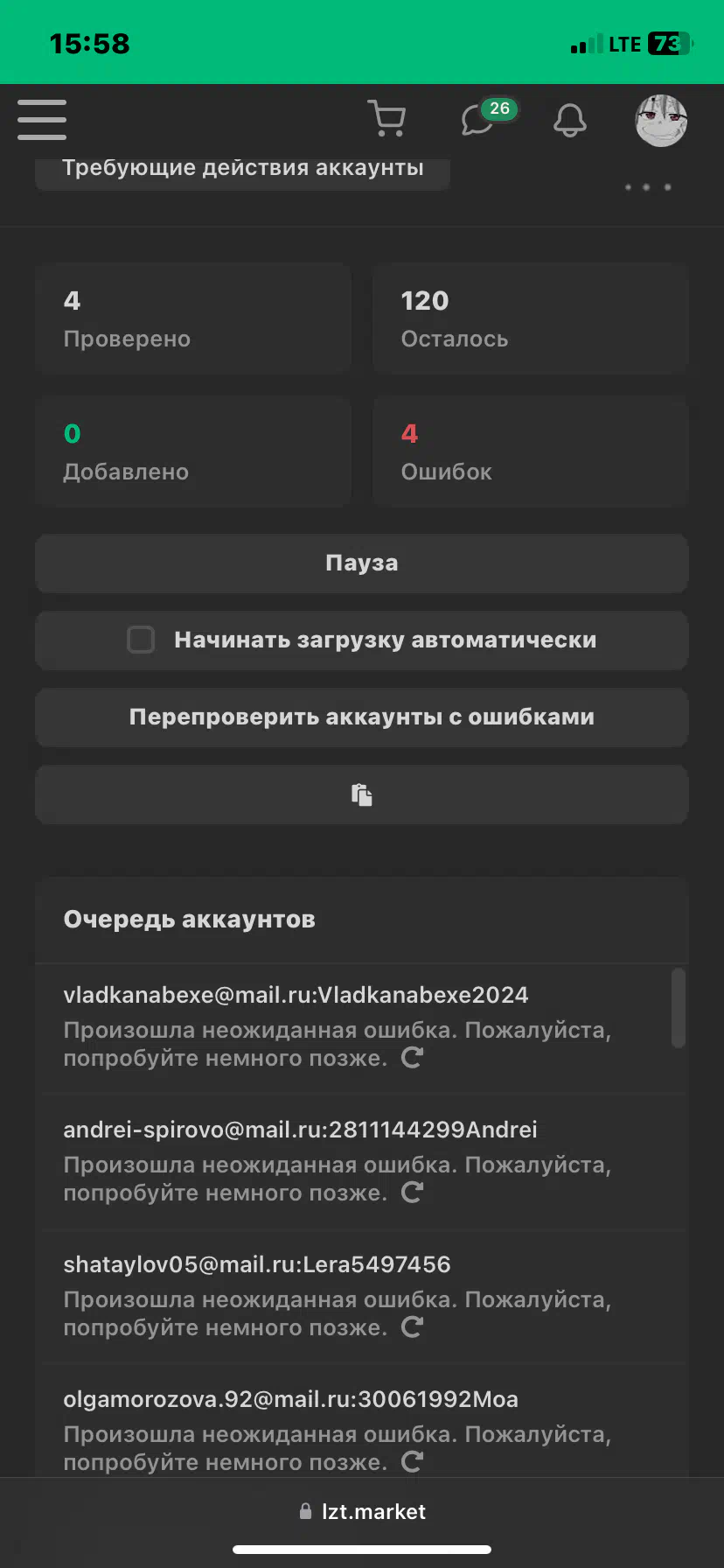Screen dimensions: 724x1568
Task: Open the hamburger drawer menu
Action: 42,120
